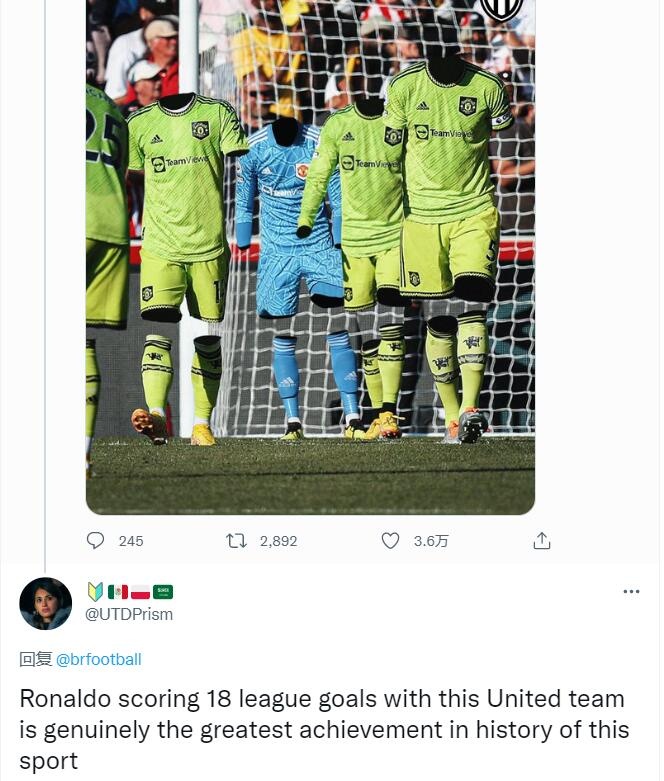This screenshot has width=664, height=781.
Task: Open the overflow menu on UTDPrism's reply
Action: coord(631,592)
